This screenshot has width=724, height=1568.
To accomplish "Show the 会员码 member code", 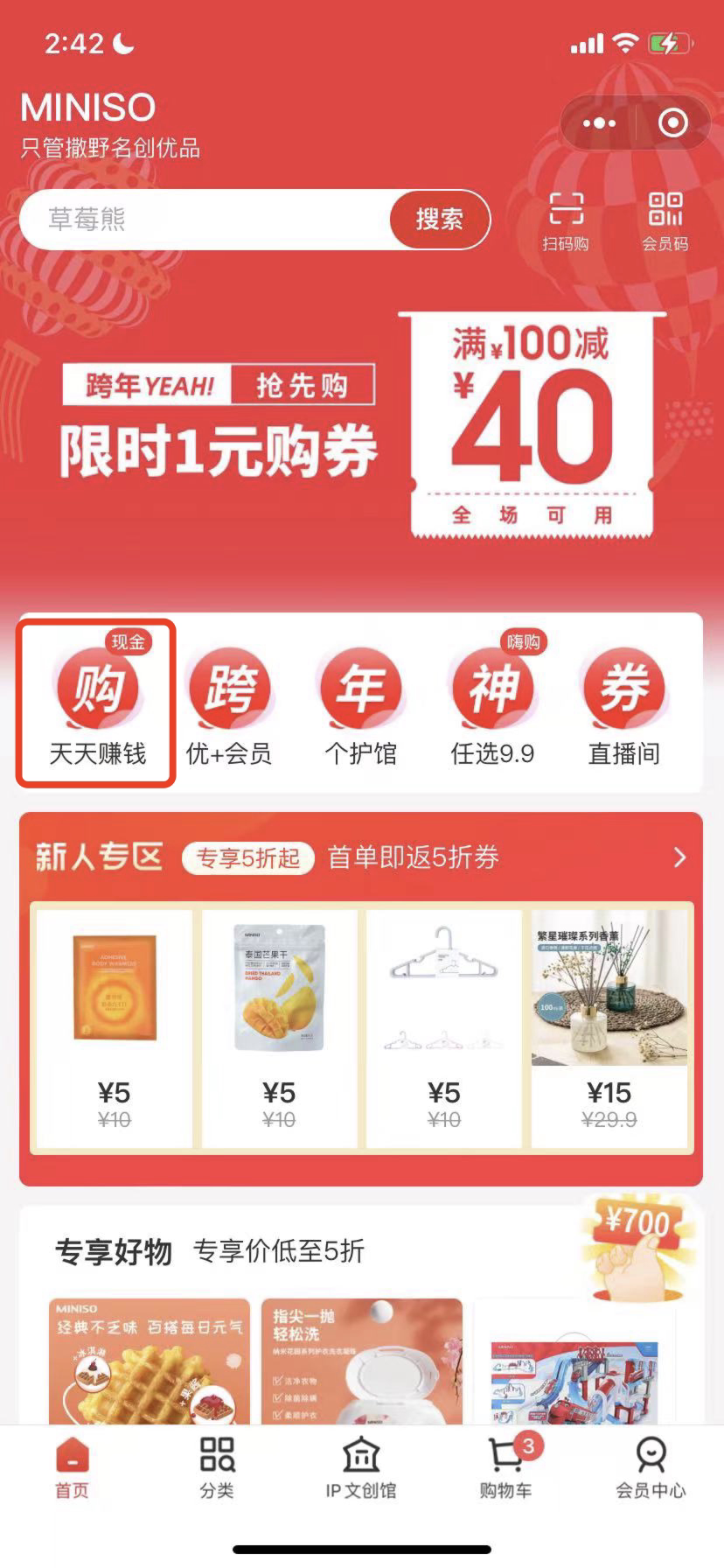I will (665, 220).
